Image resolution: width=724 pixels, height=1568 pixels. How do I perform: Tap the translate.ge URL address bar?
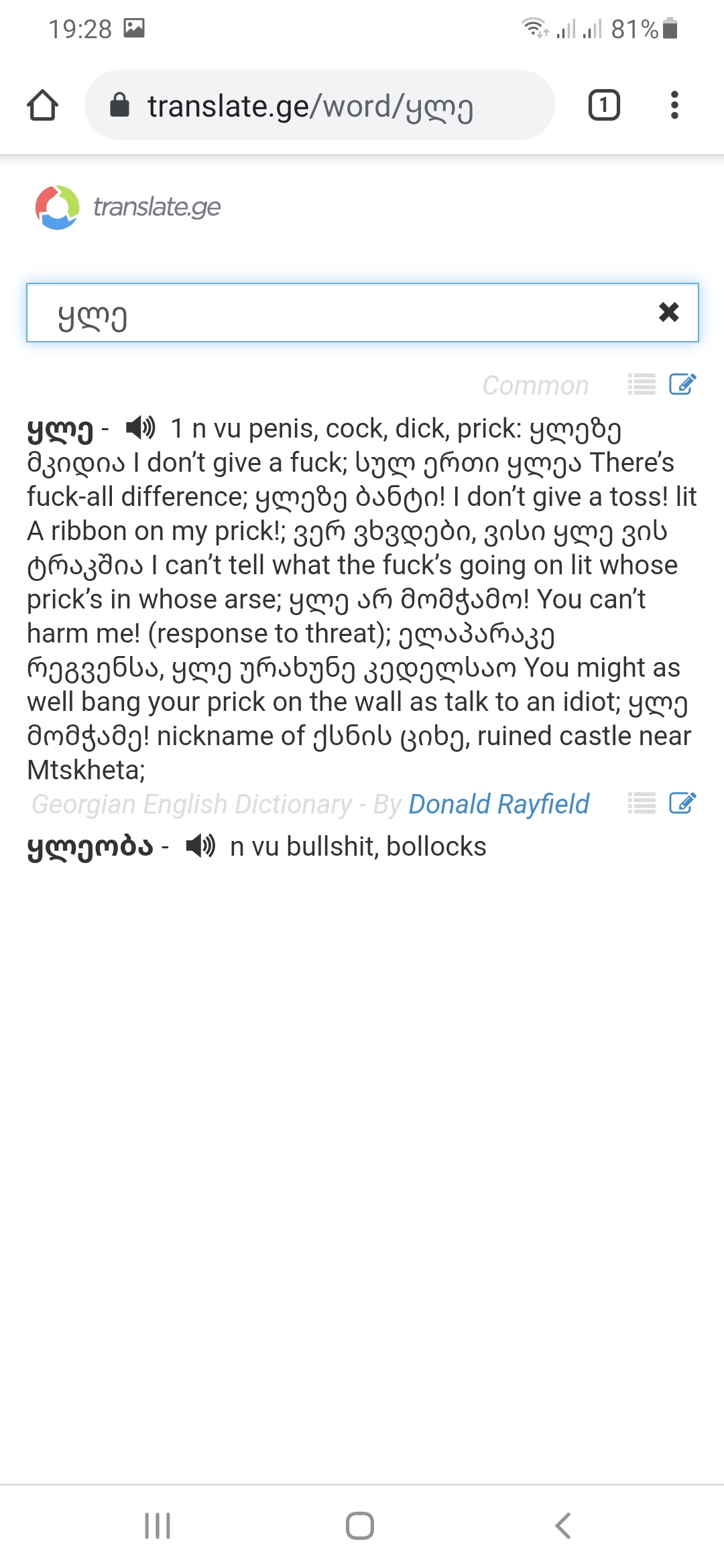(x=320, y=105)
